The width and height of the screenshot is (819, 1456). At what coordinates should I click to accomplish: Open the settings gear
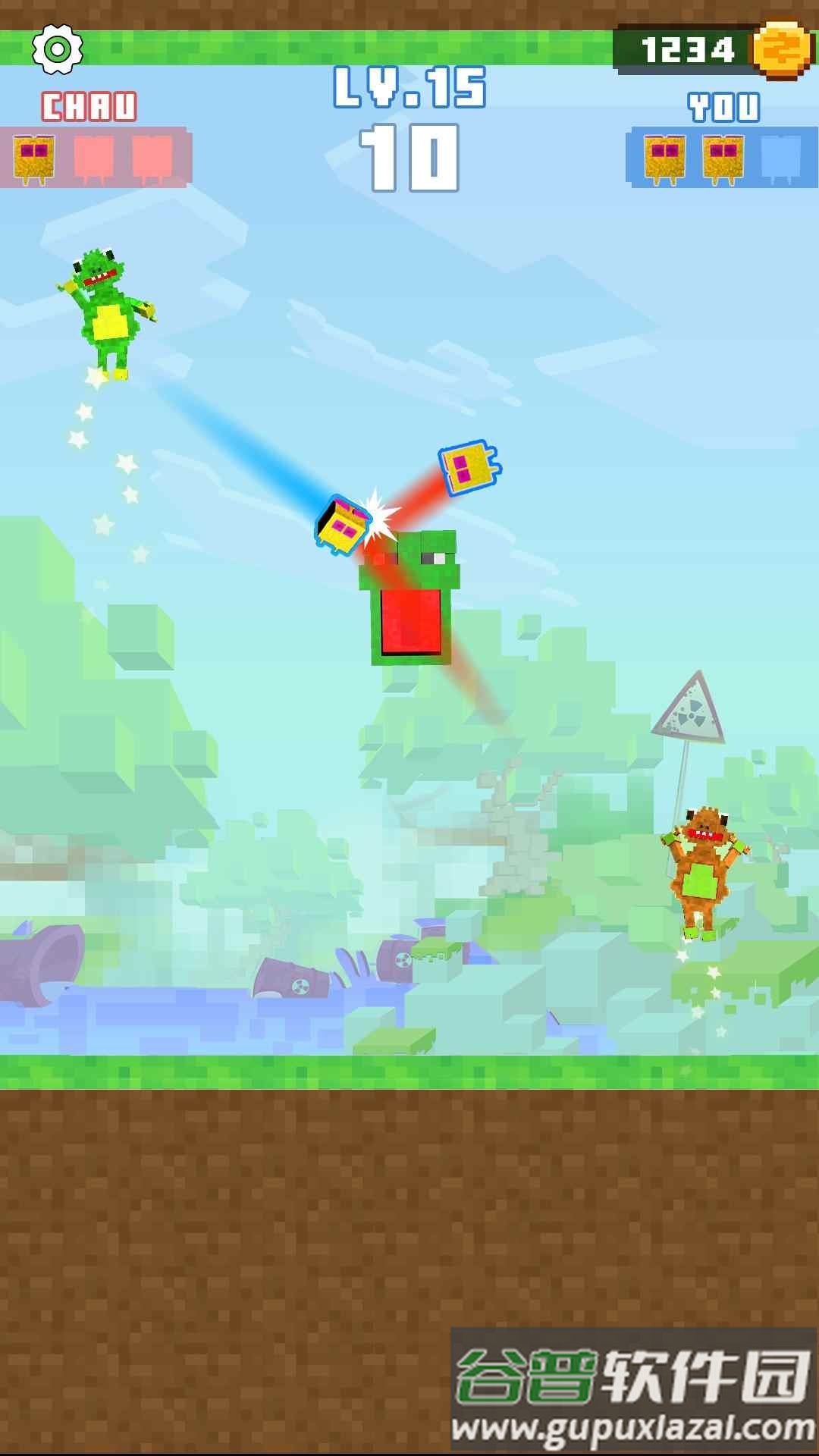coord(57,49)
